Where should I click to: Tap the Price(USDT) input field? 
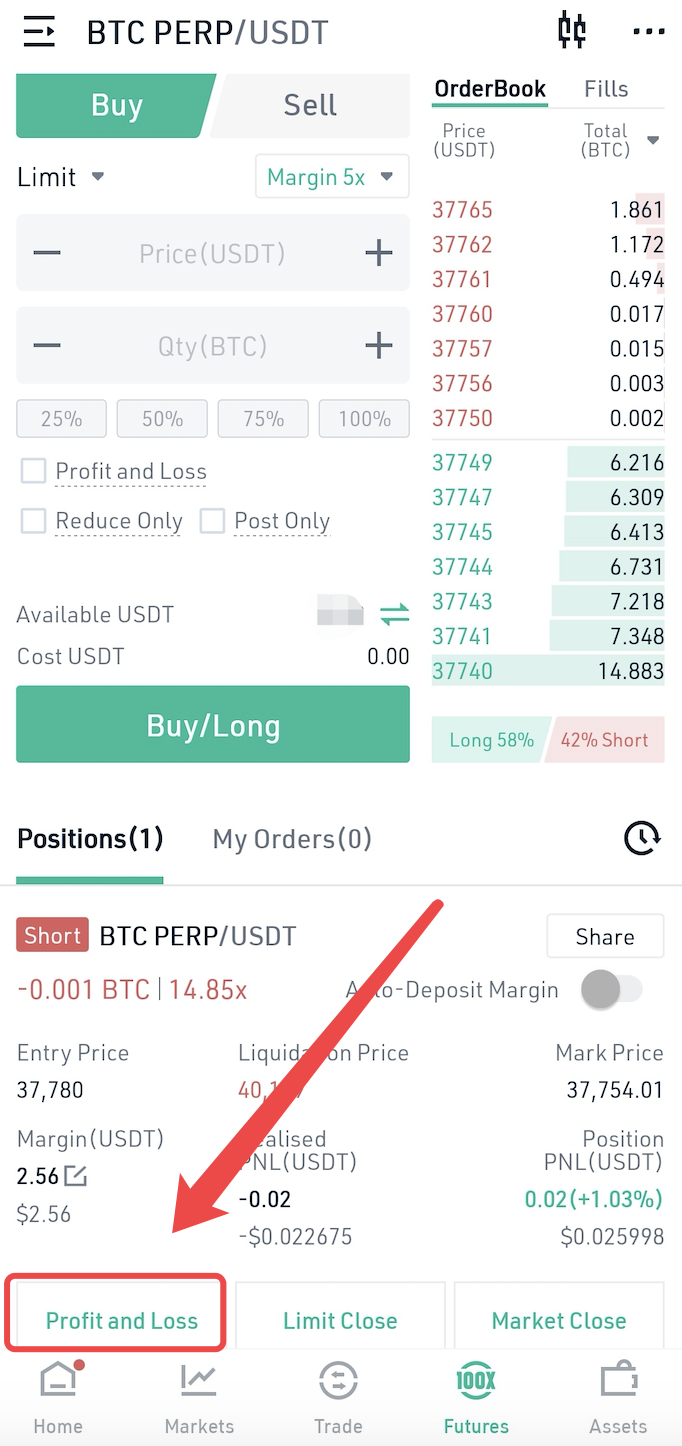pyautogui.click(x=212, y=253)
